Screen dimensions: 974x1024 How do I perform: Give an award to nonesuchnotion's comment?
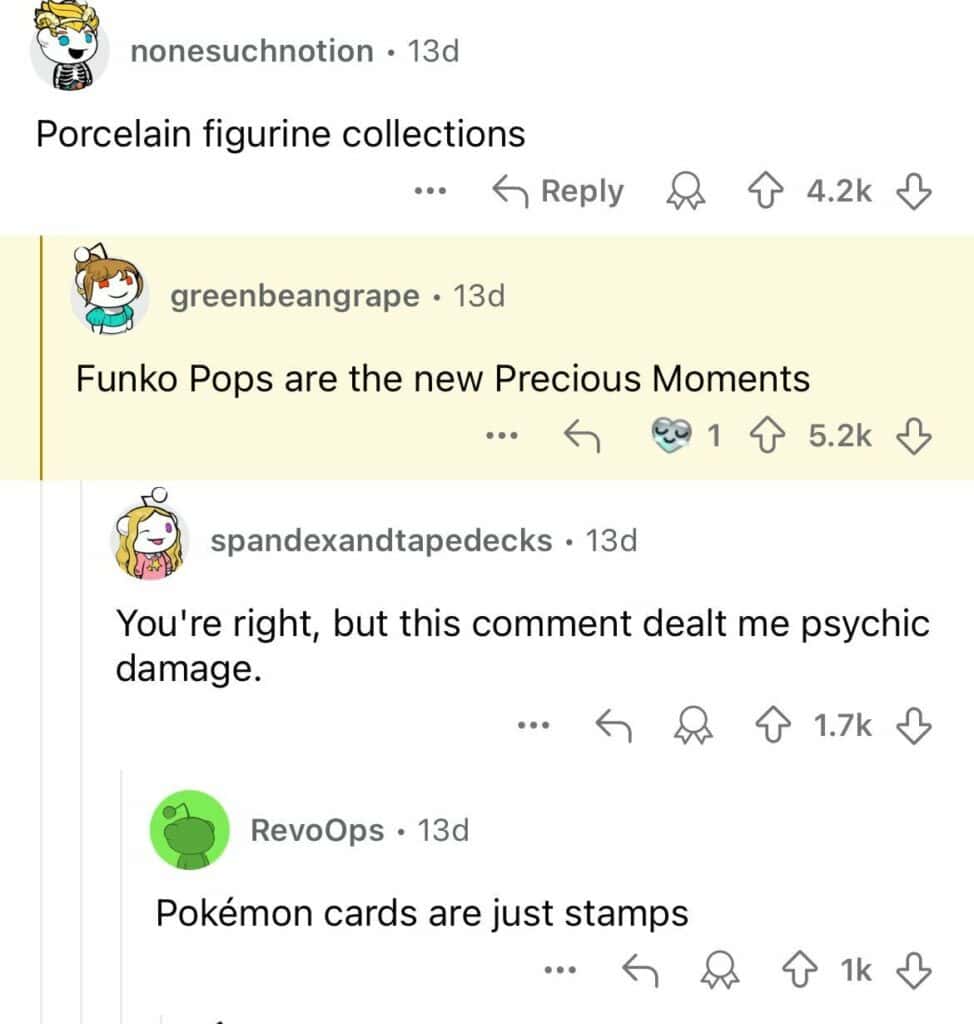click(x=687, y=191)
